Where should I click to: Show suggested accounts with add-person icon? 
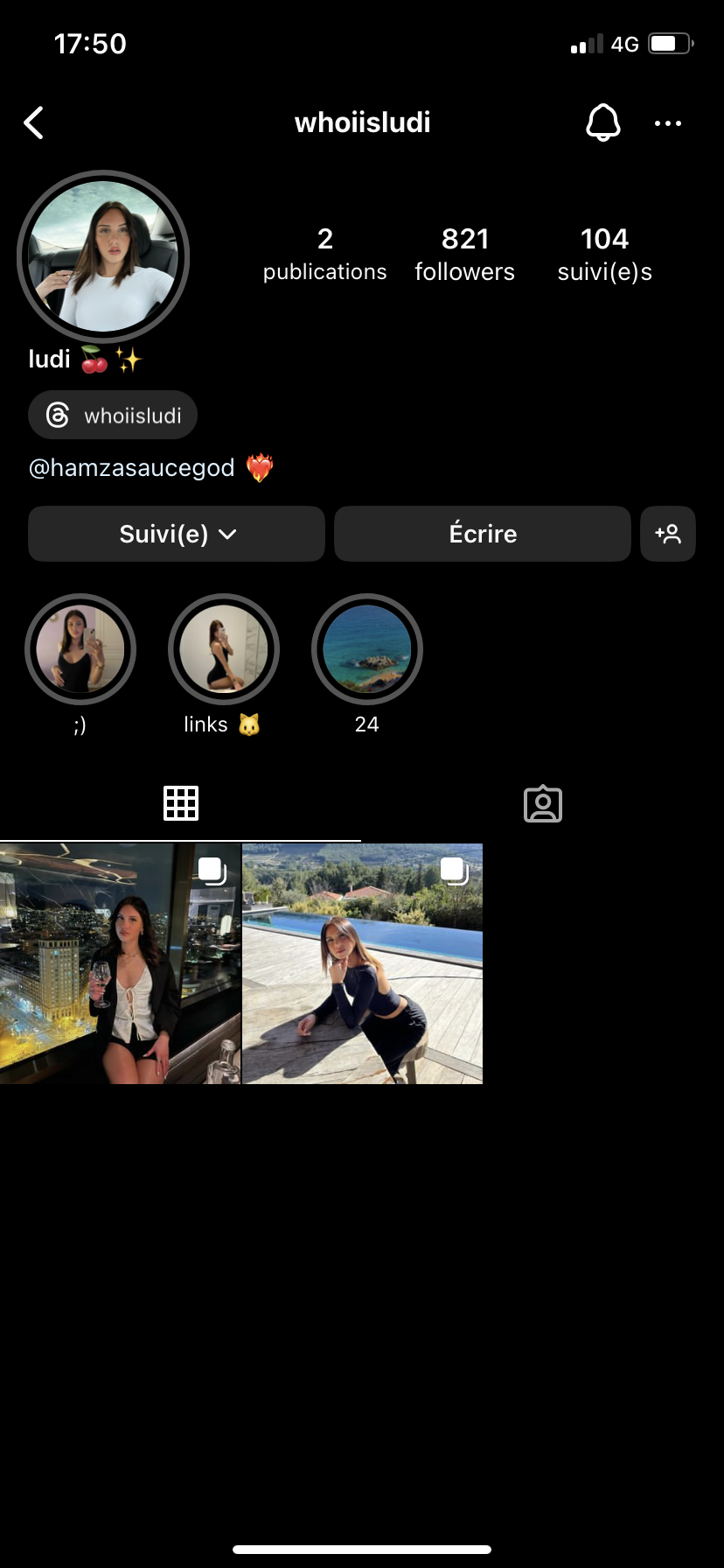click(668, 534)
